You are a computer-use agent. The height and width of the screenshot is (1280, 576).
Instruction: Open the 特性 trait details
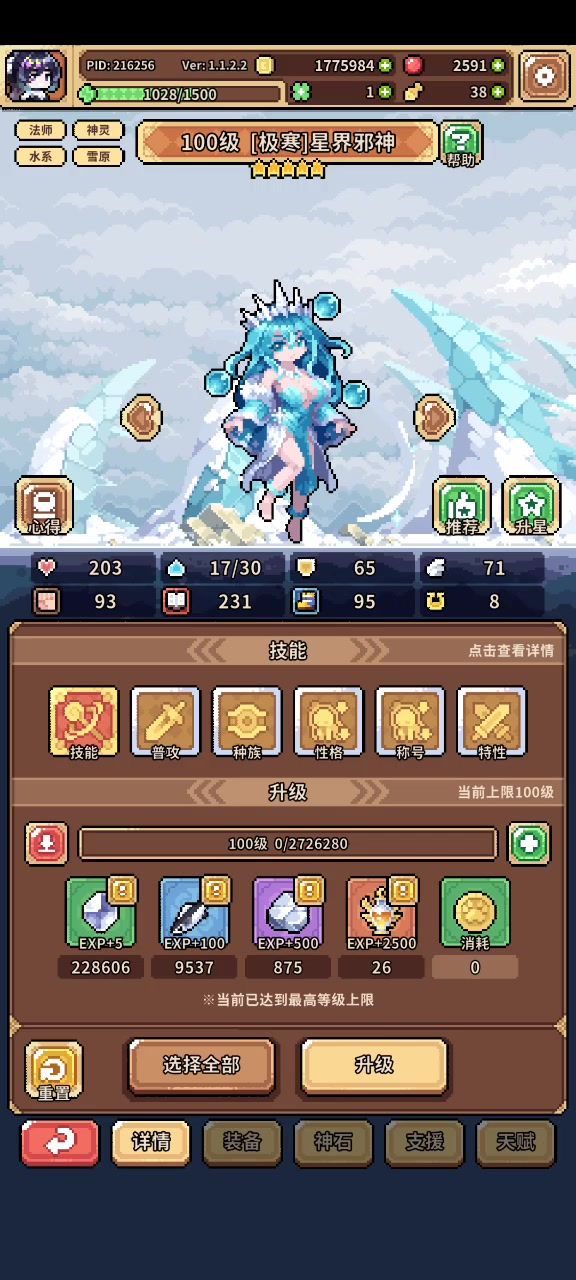coord(492,722)
